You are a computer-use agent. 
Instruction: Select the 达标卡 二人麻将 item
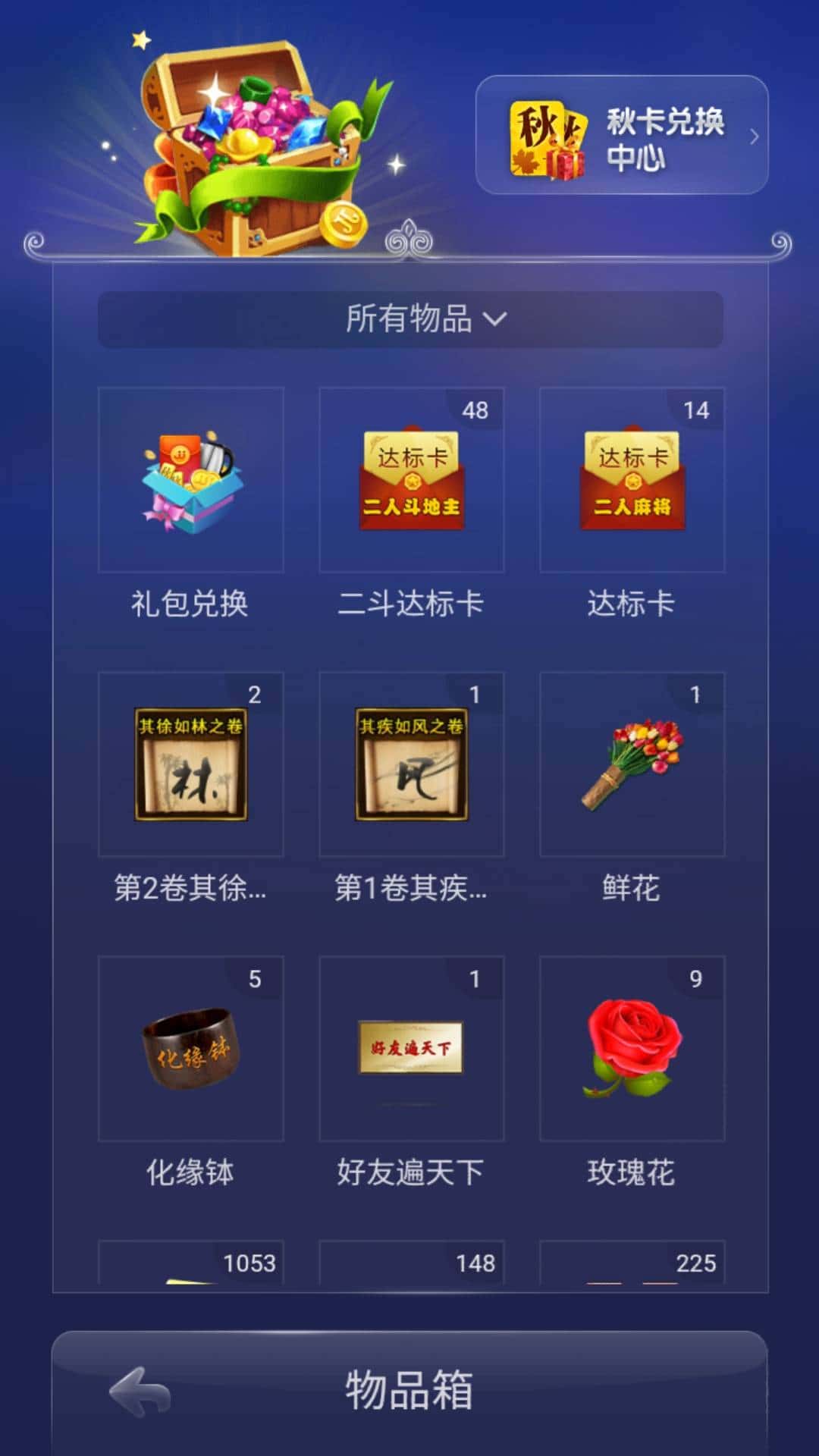632,480
